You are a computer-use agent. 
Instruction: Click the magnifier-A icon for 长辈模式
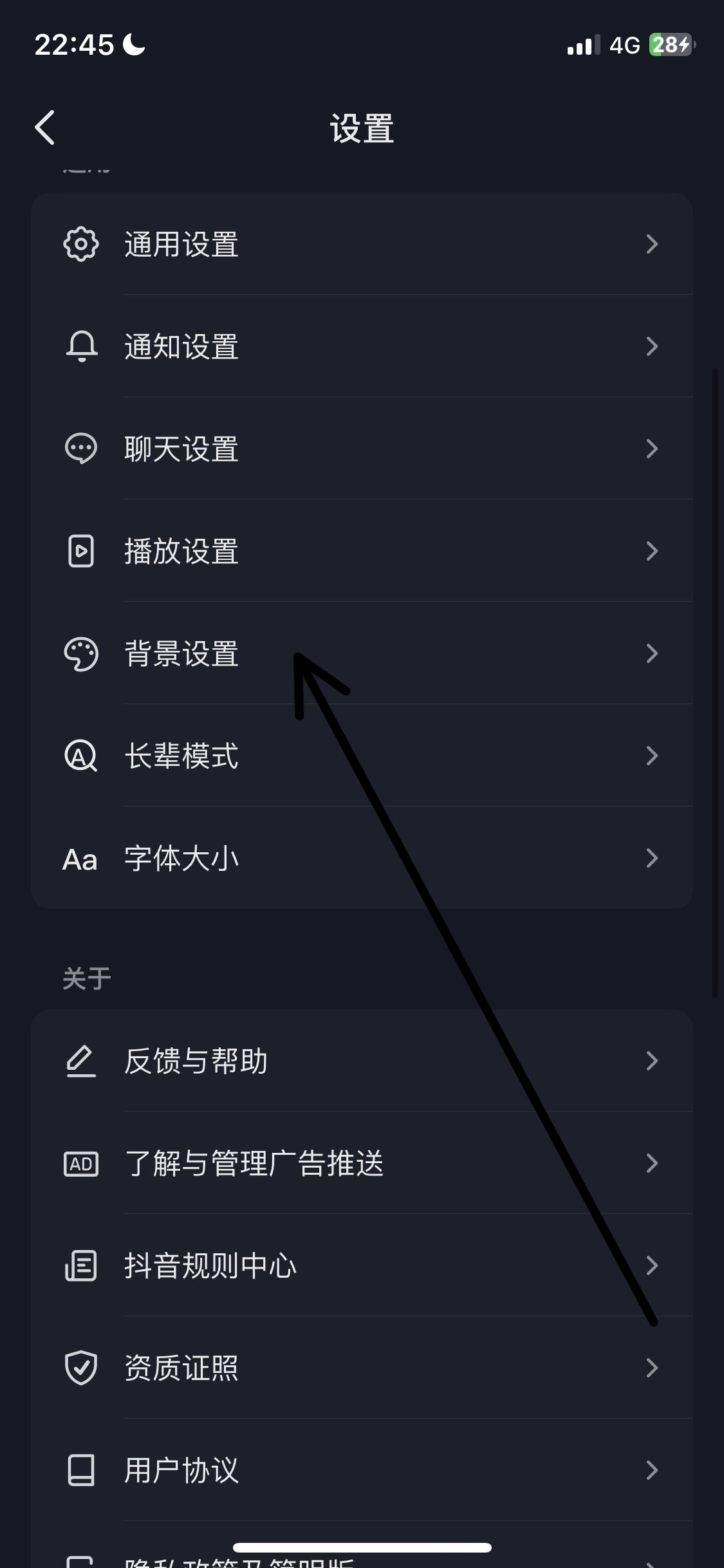(x=81, y=755)
